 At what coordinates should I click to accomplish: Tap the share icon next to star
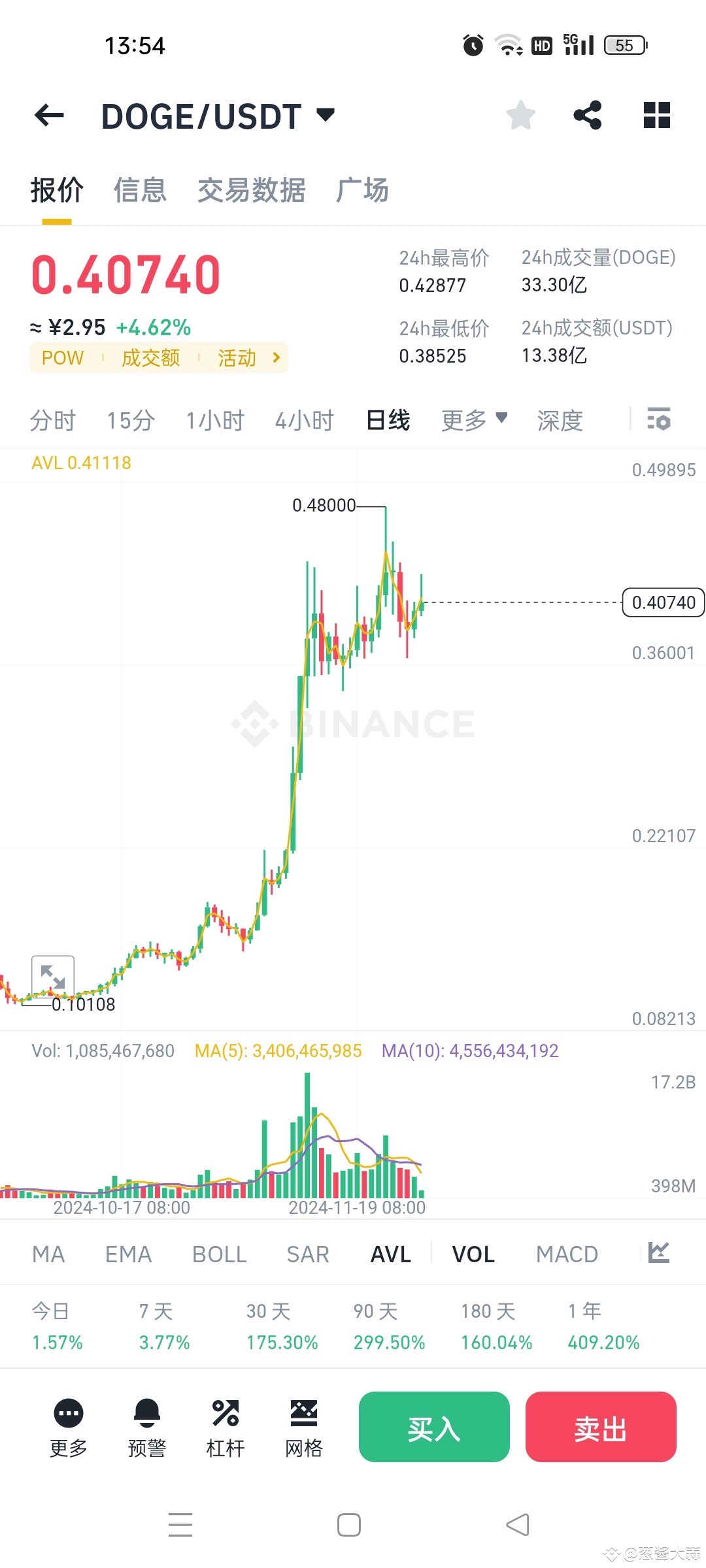click(587, 115)
